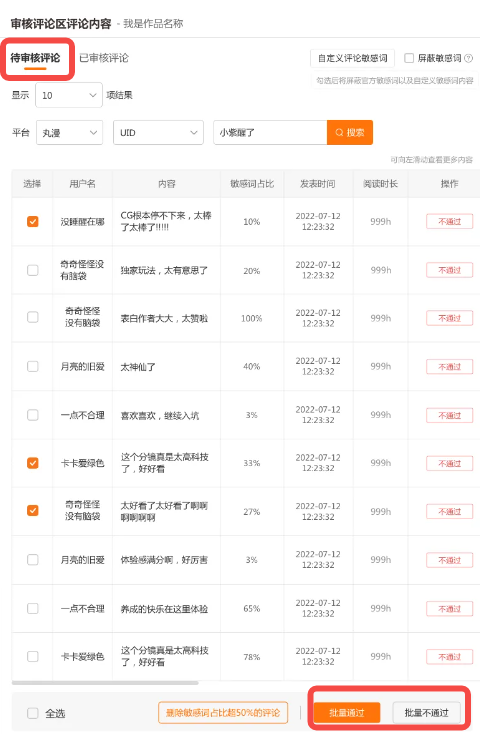Open the 平台 丸漫 dropdown
This screenshot has width=480, height=734.
pos(69,133)
